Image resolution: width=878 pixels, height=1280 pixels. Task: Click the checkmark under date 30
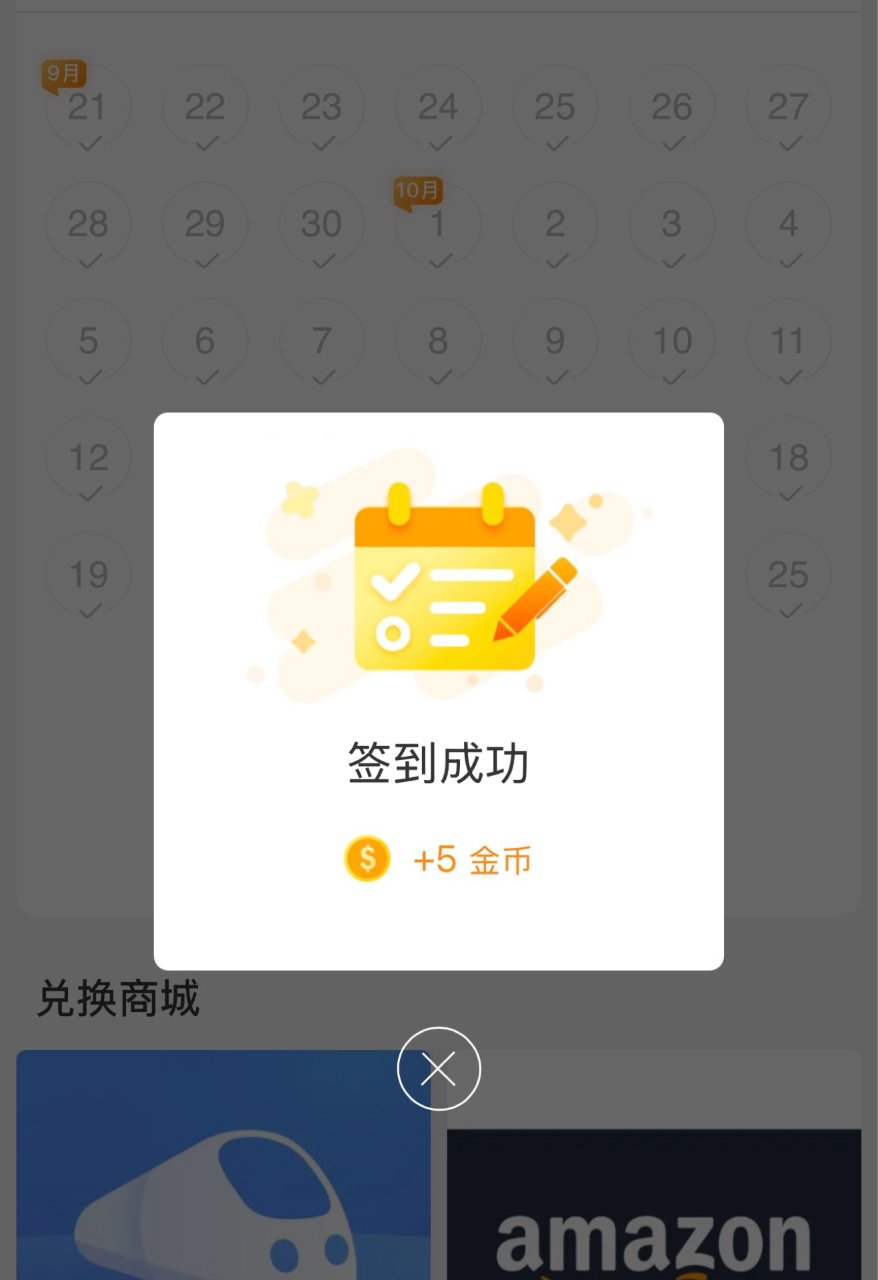pyautogui.click(x=322, y=260)
